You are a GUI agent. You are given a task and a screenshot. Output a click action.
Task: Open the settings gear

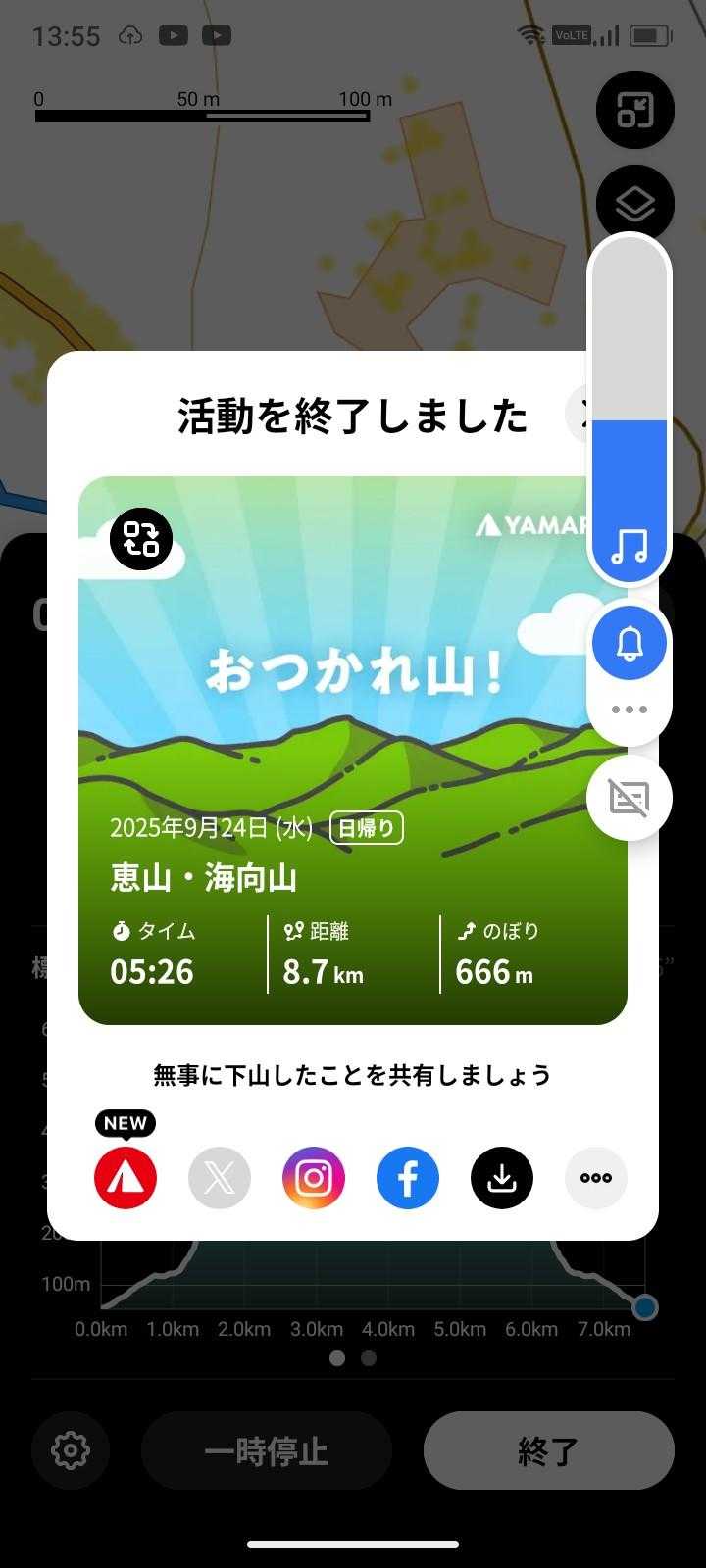tap(71, 1450)
